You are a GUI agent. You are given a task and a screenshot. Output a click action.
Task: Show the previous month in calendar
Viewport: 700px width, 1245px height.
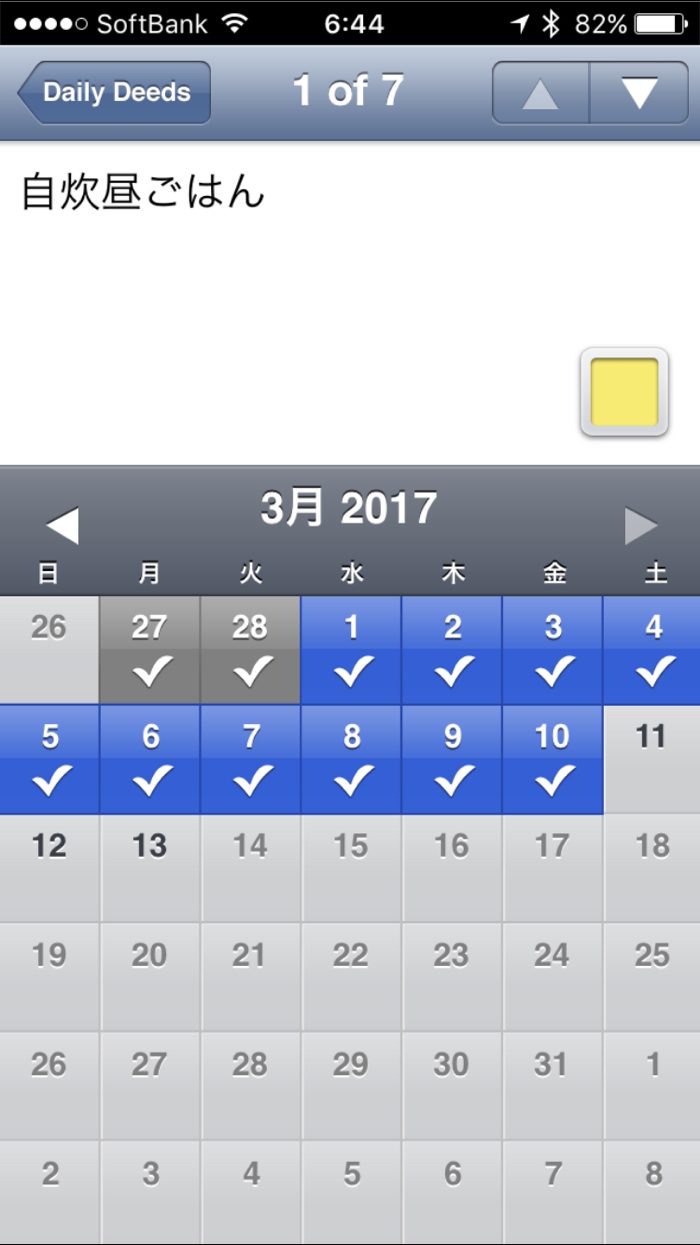click(62, 525)
